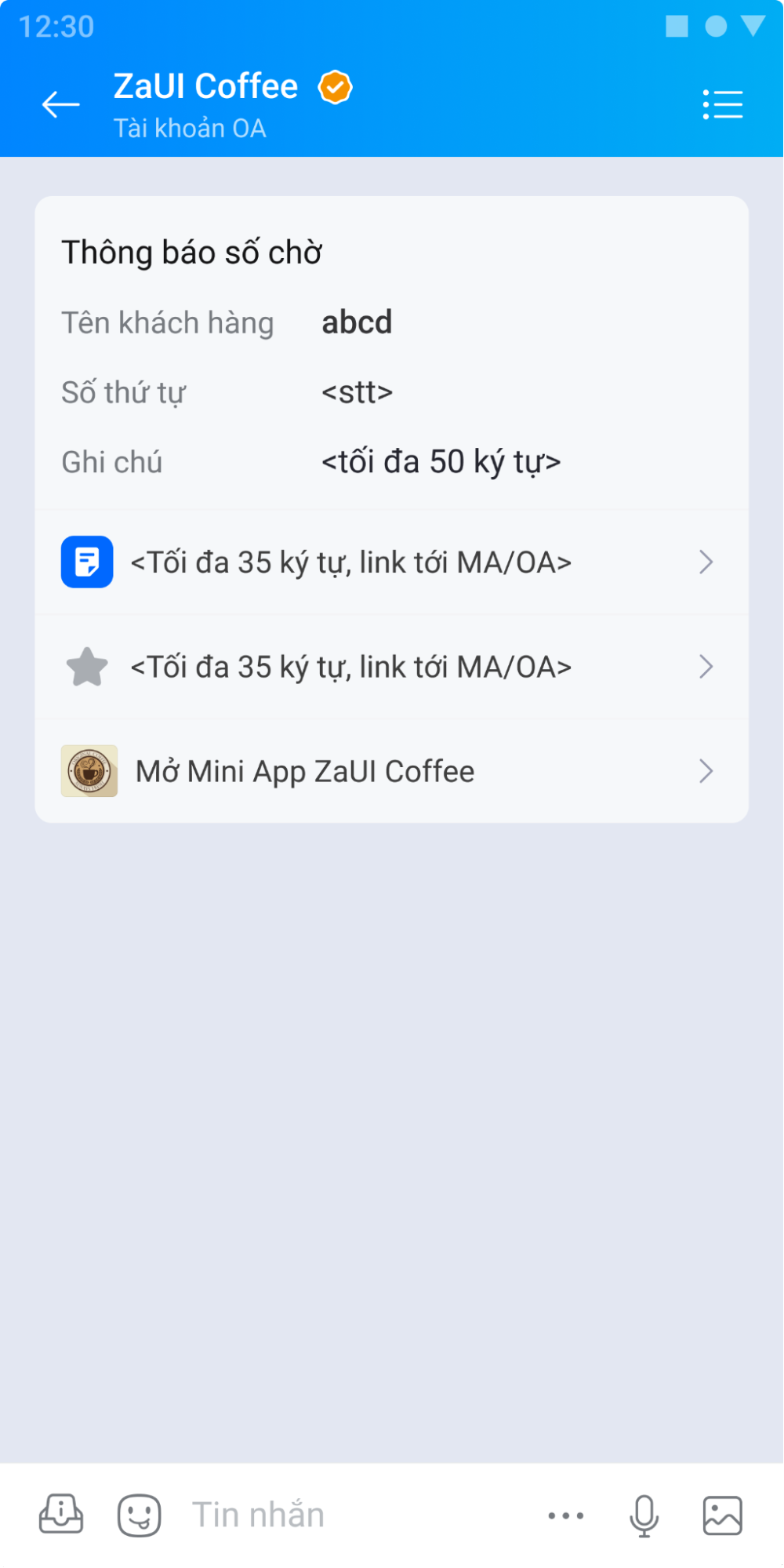Image resolution: width=784 pixels, height=1568 pixels.
Task: Attach a photo from gallery
Action: (722, 1515)
